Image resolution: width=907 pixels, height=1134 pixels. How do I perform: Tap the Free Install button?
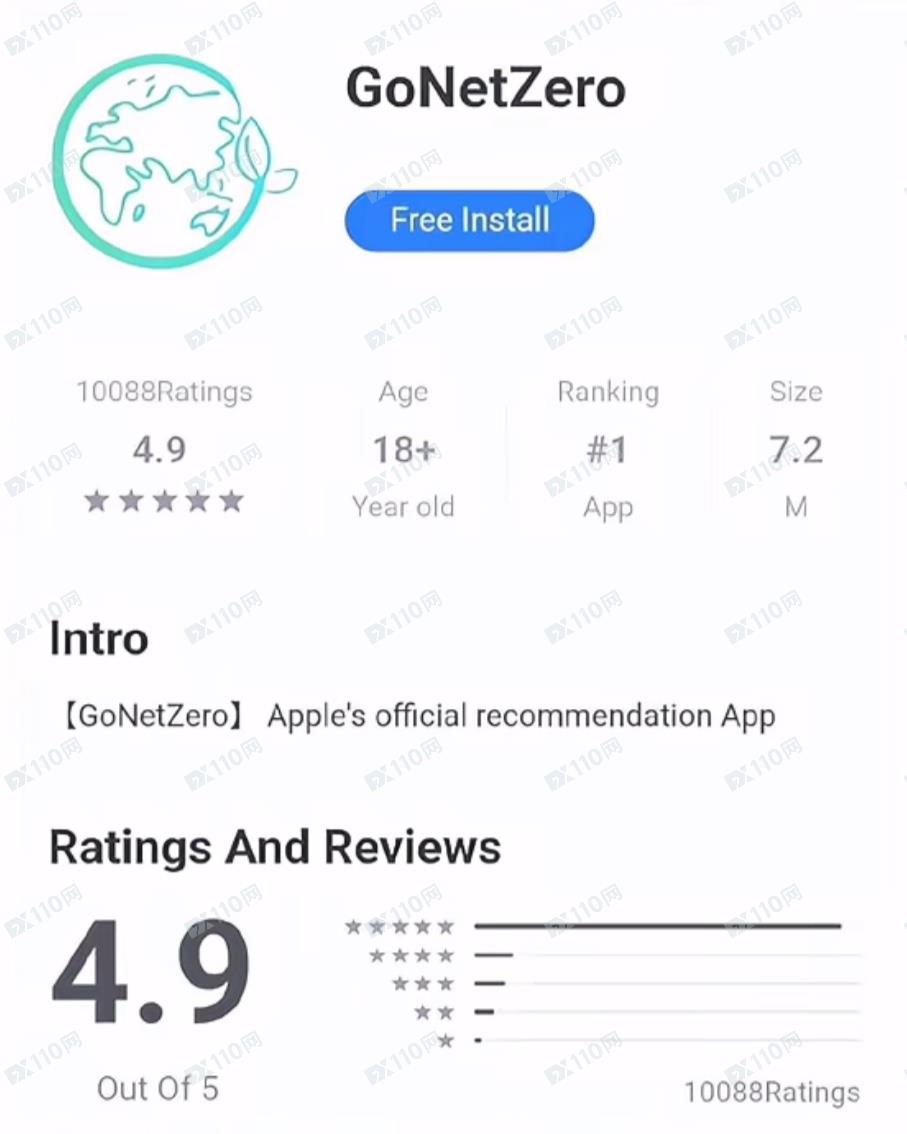[469, 221]
